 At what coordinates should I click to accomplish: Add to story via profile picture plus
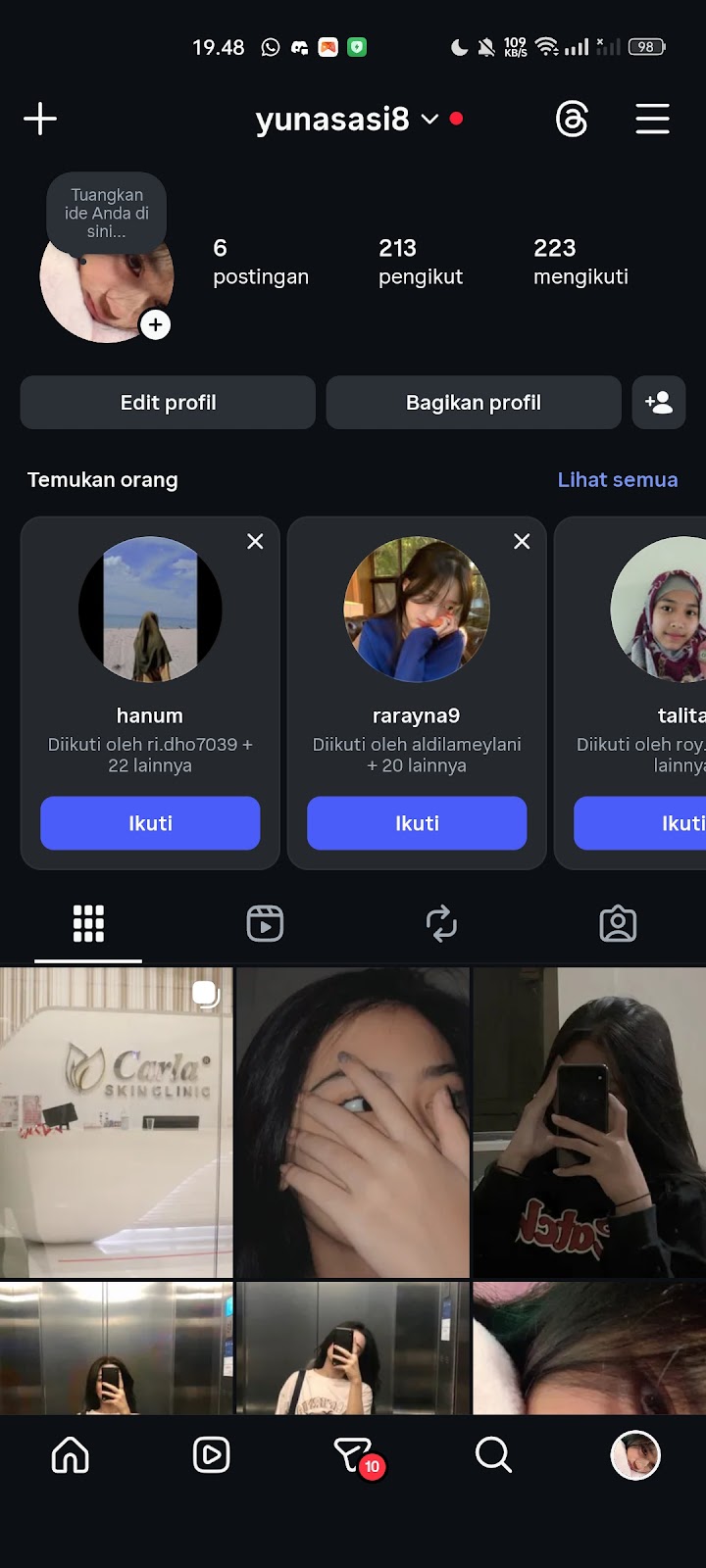point(155,324)
